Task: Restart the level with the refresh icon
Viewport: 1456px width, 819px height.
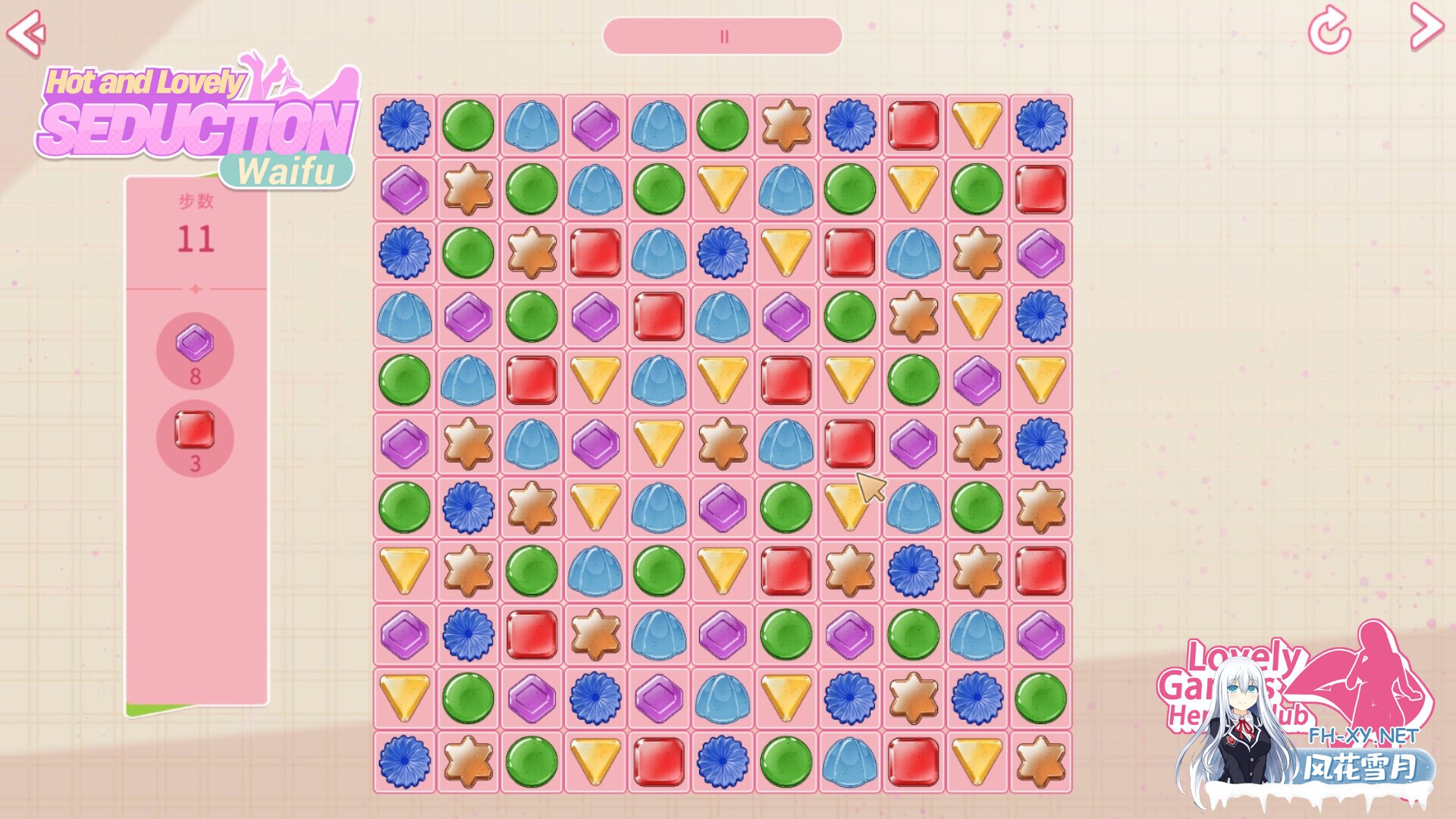Action: click(x=1329, y=32)
